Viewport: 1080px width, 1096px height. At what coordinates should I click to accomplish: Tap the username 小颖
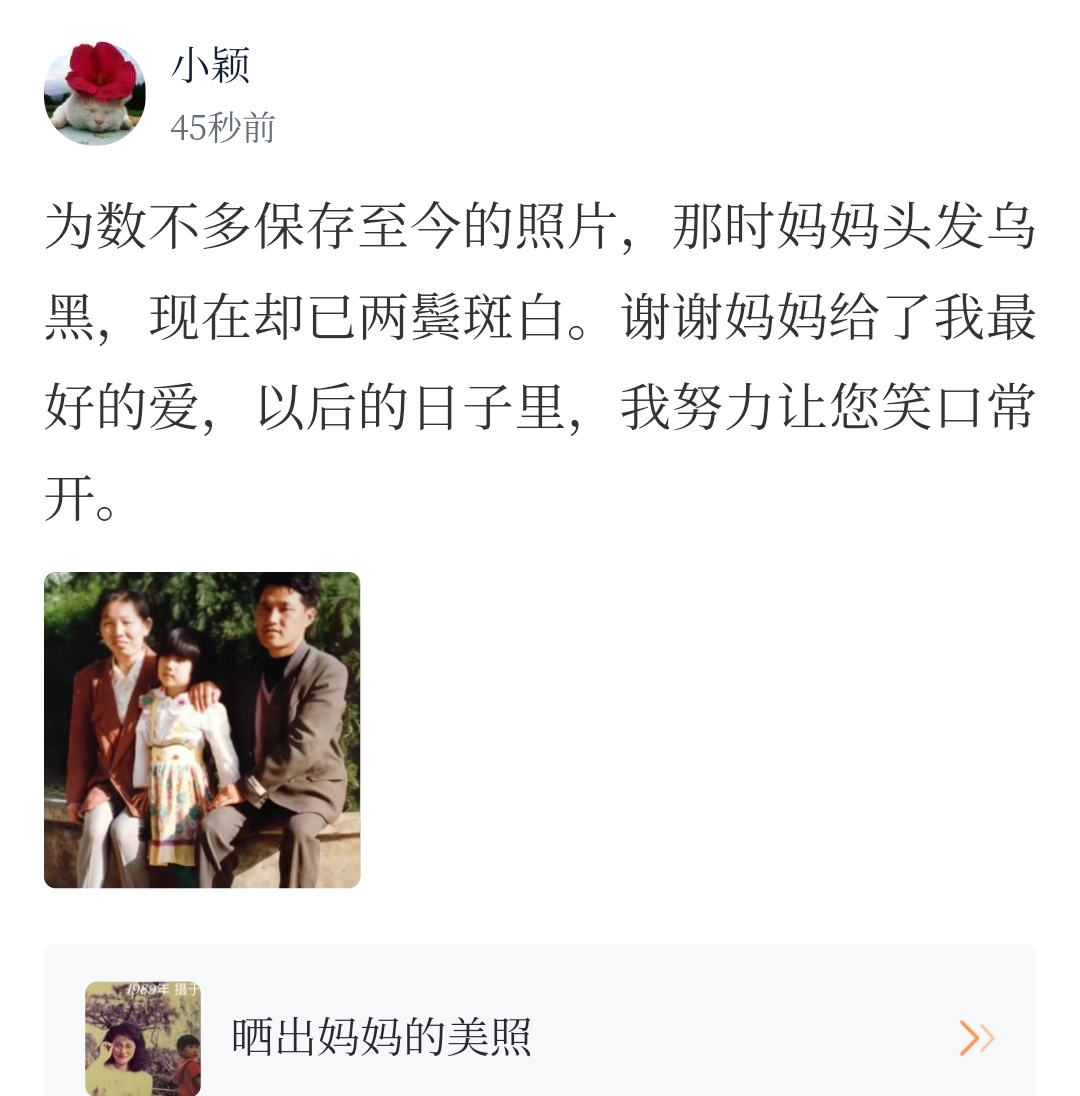[x=210, y=66]
